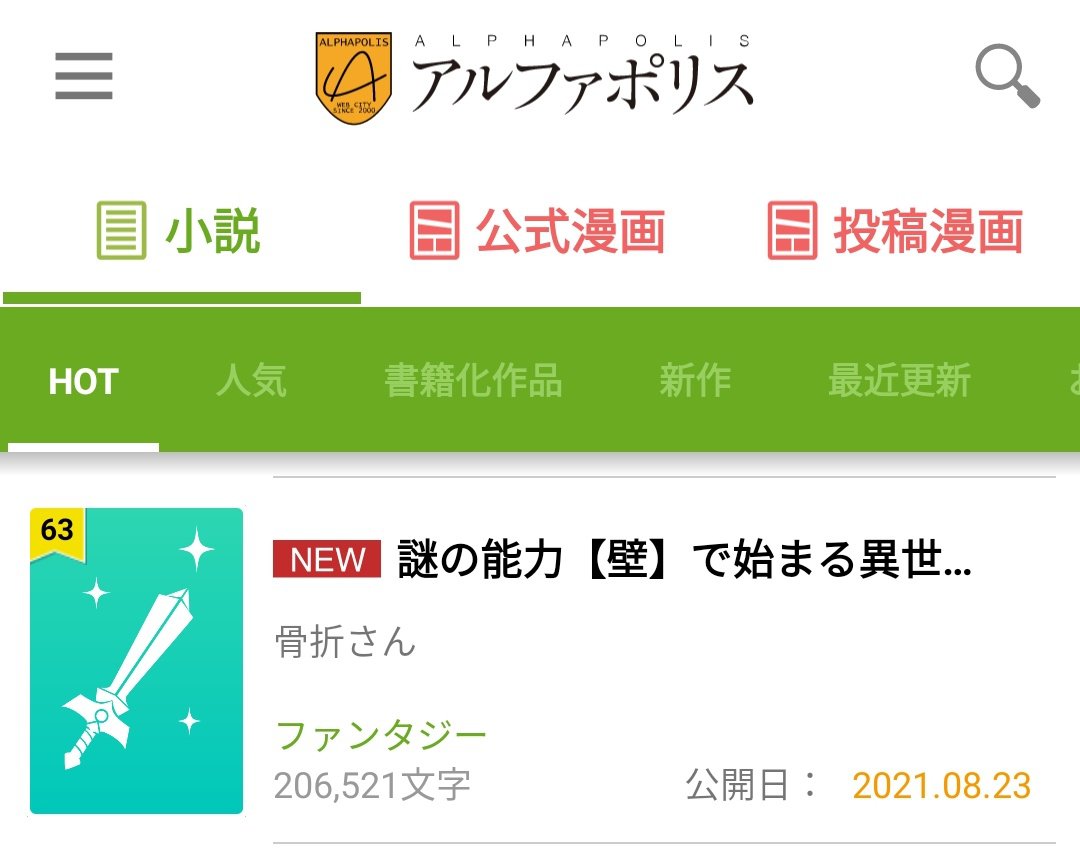Open the hamburger drawer menu

84,77
